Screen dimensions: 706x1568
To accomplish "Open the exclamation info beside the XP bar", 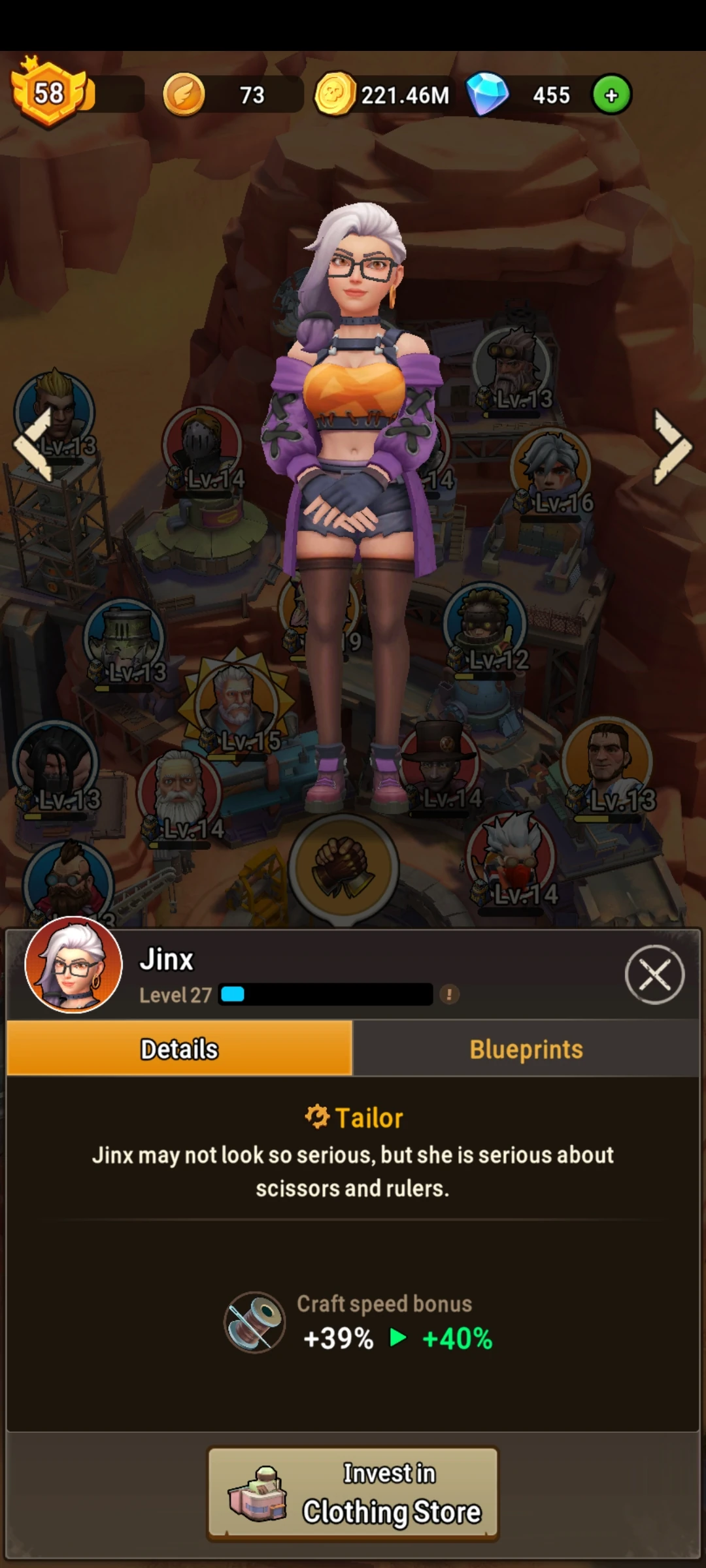I will click(x=450, y=995).
